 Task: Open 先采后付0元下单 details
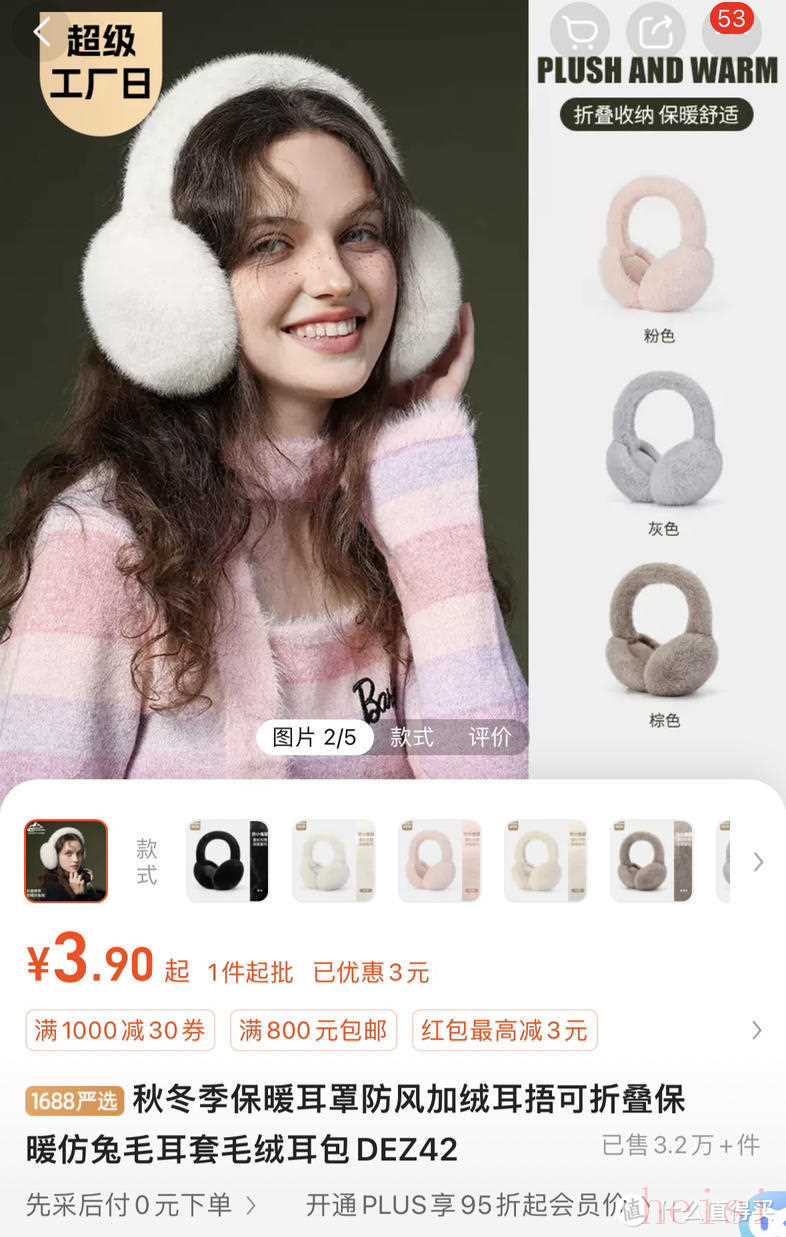point(140,1206)
